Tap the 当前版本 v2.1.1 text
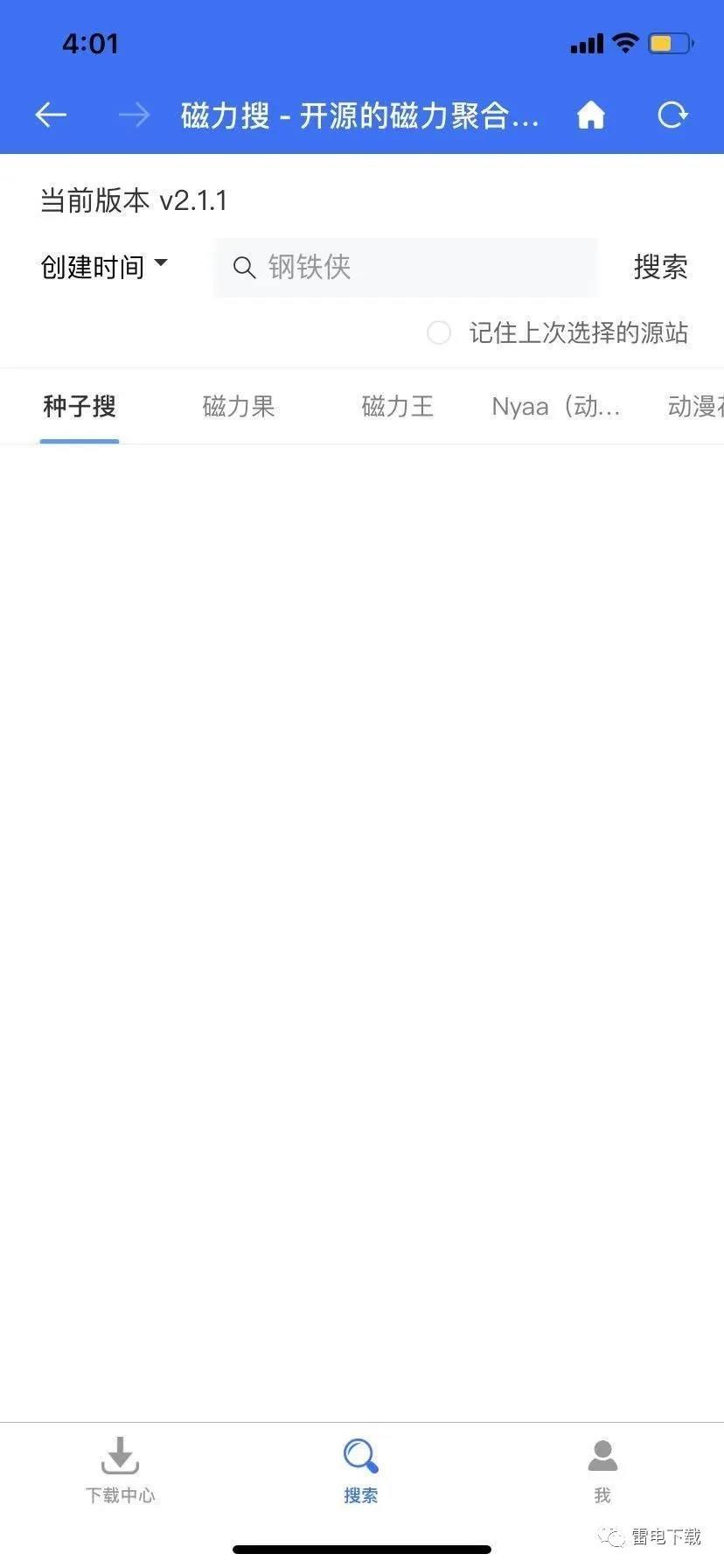The width and height of the screenshot is (724, 1568). [134, 199]
